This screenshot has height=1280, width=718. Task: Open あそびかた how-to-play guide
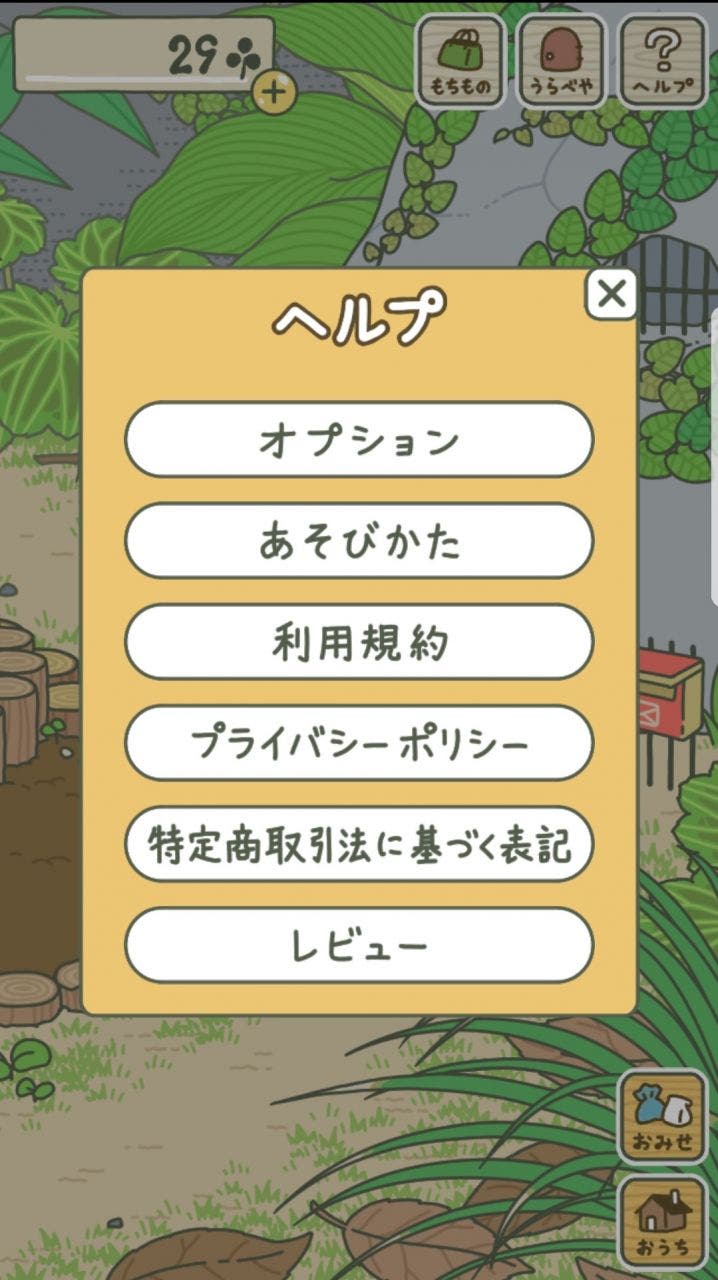tap(359, 541)
